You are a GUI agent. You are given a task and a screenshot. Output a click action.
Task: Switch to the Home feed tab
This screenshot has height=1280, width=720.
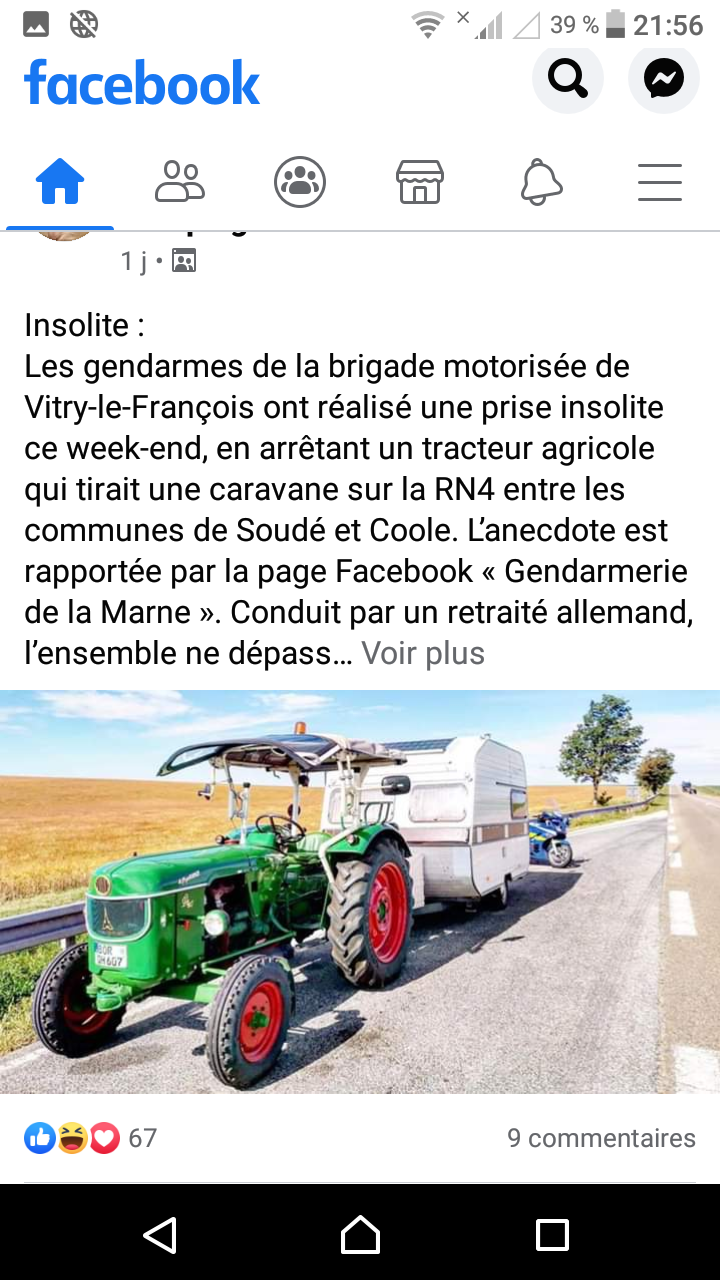[x=60, y=183]
